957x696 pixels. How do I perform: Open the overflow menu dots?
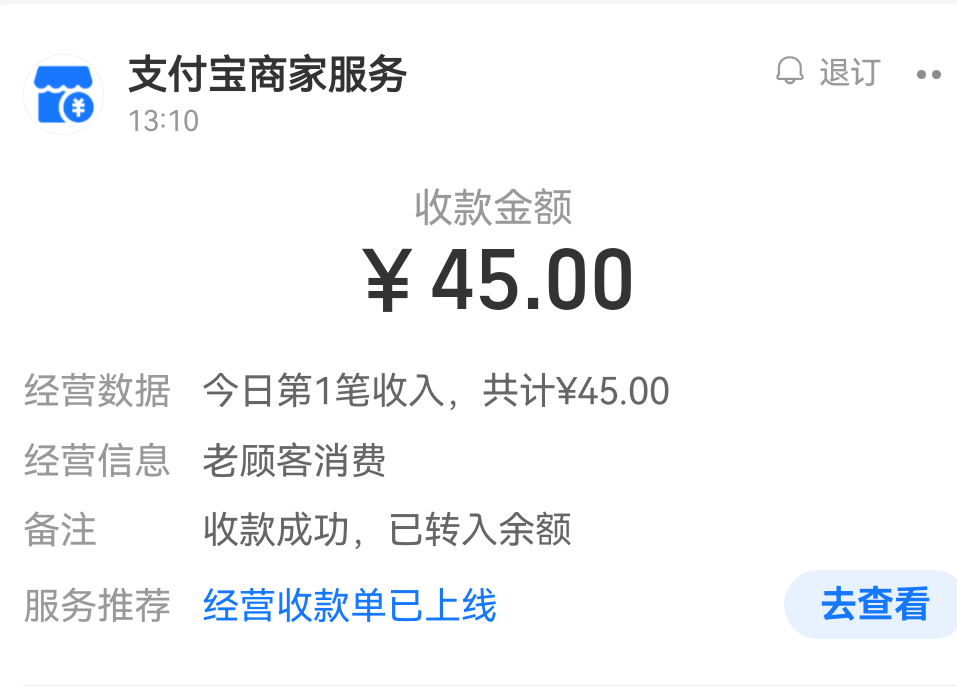click(x=929, y=74)
